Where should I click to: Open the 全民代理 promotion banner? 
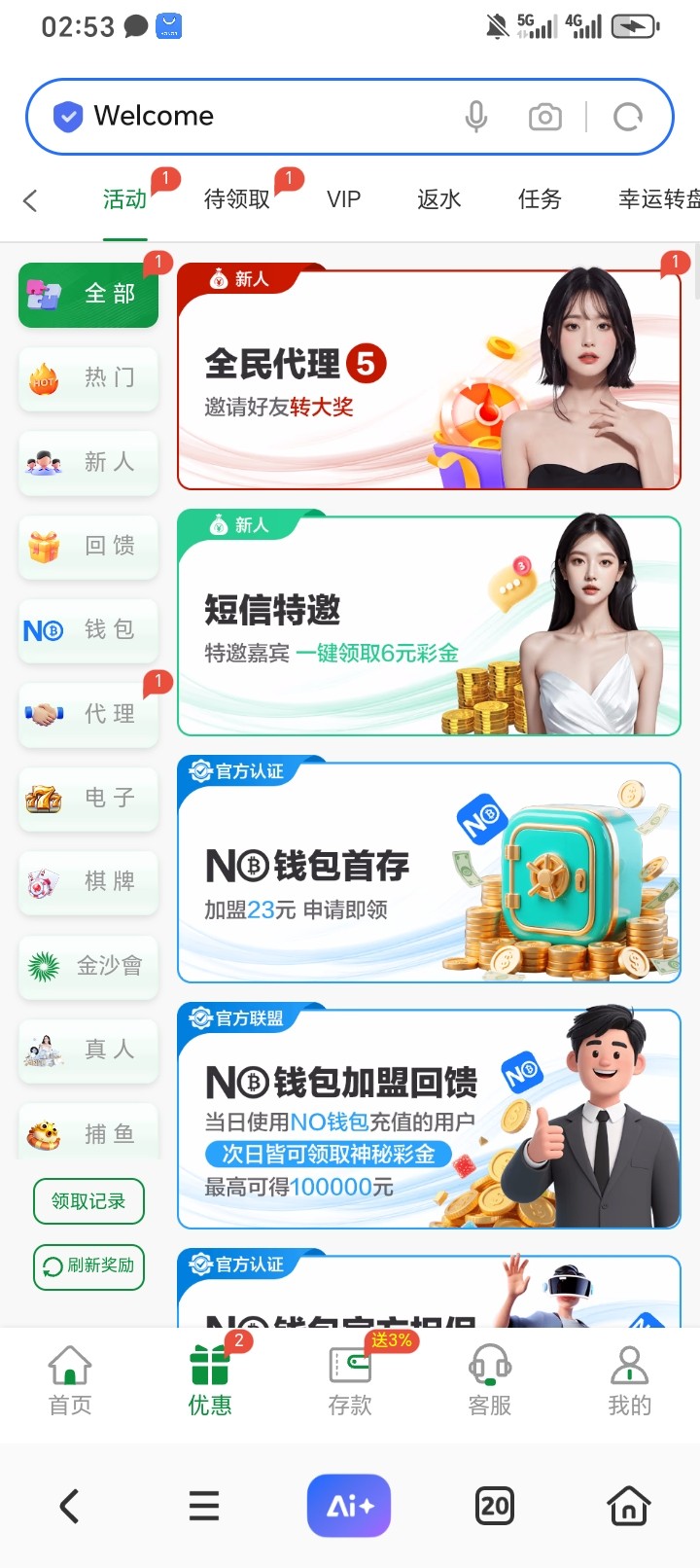tap(428, 377)
